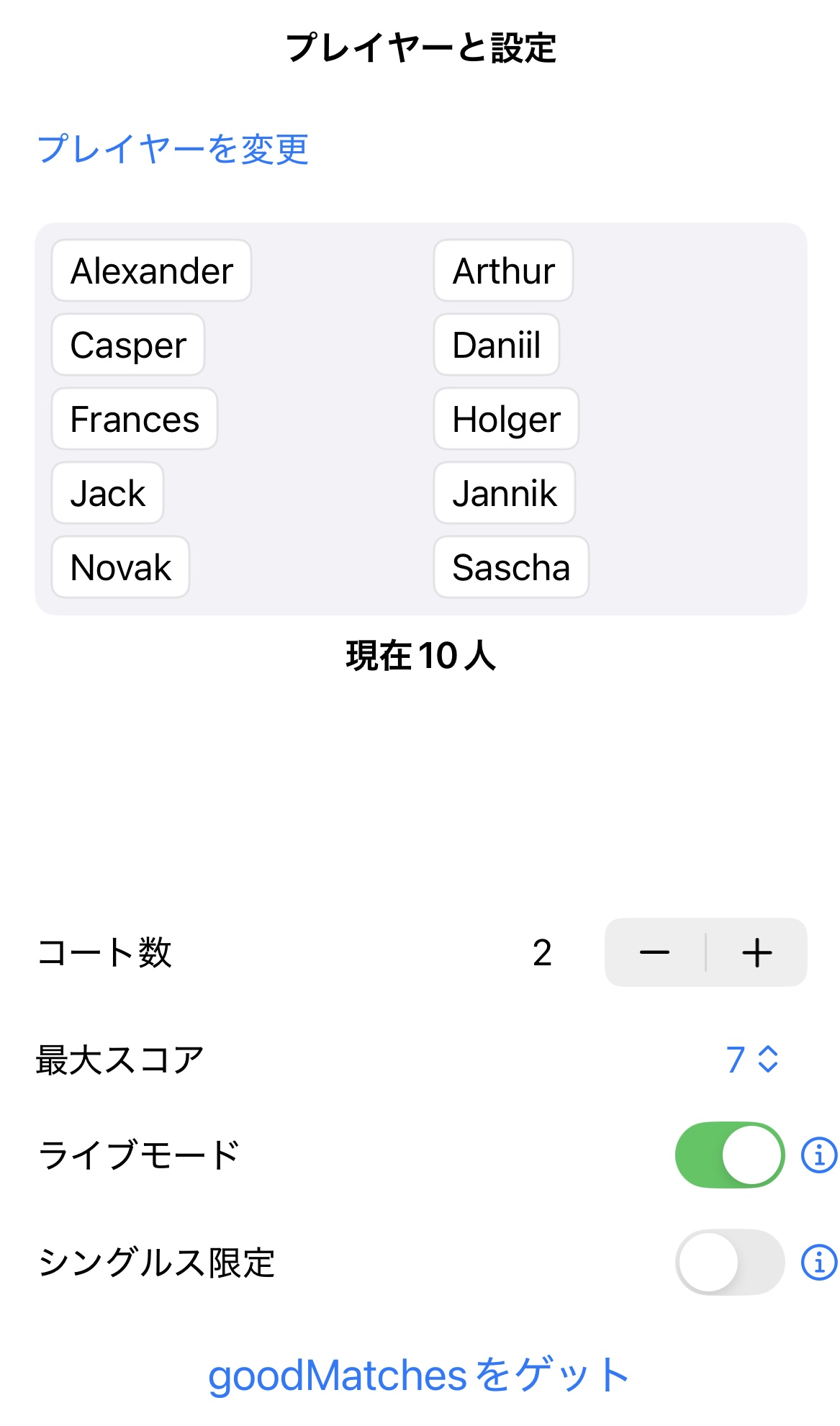Enable the シングルス限定 switch

(730, 1262)
